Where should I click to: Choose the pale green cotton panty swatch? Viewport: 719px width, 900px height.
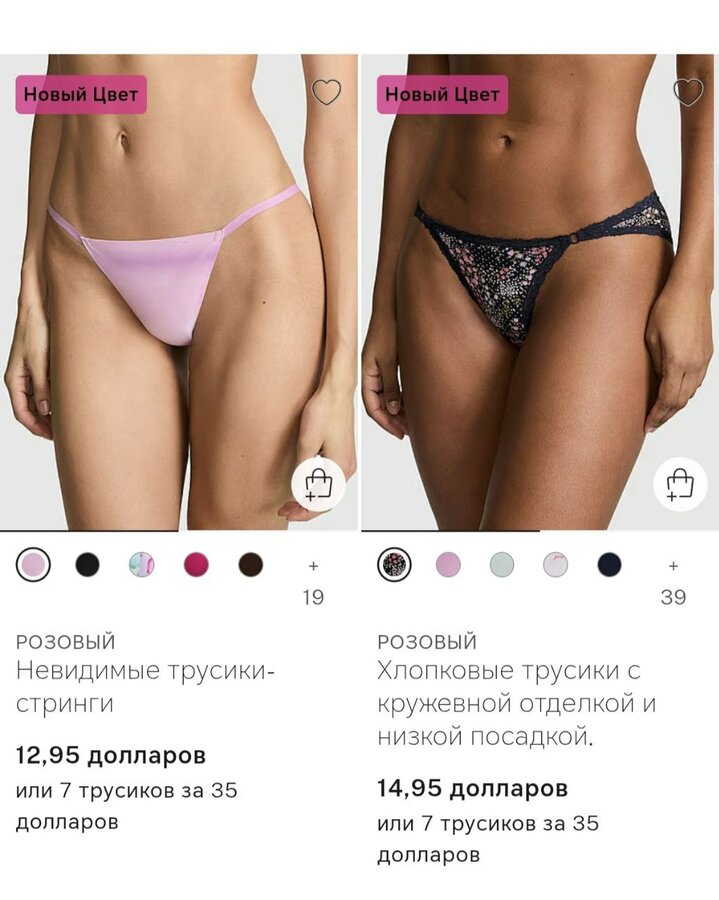coord(502,565)
